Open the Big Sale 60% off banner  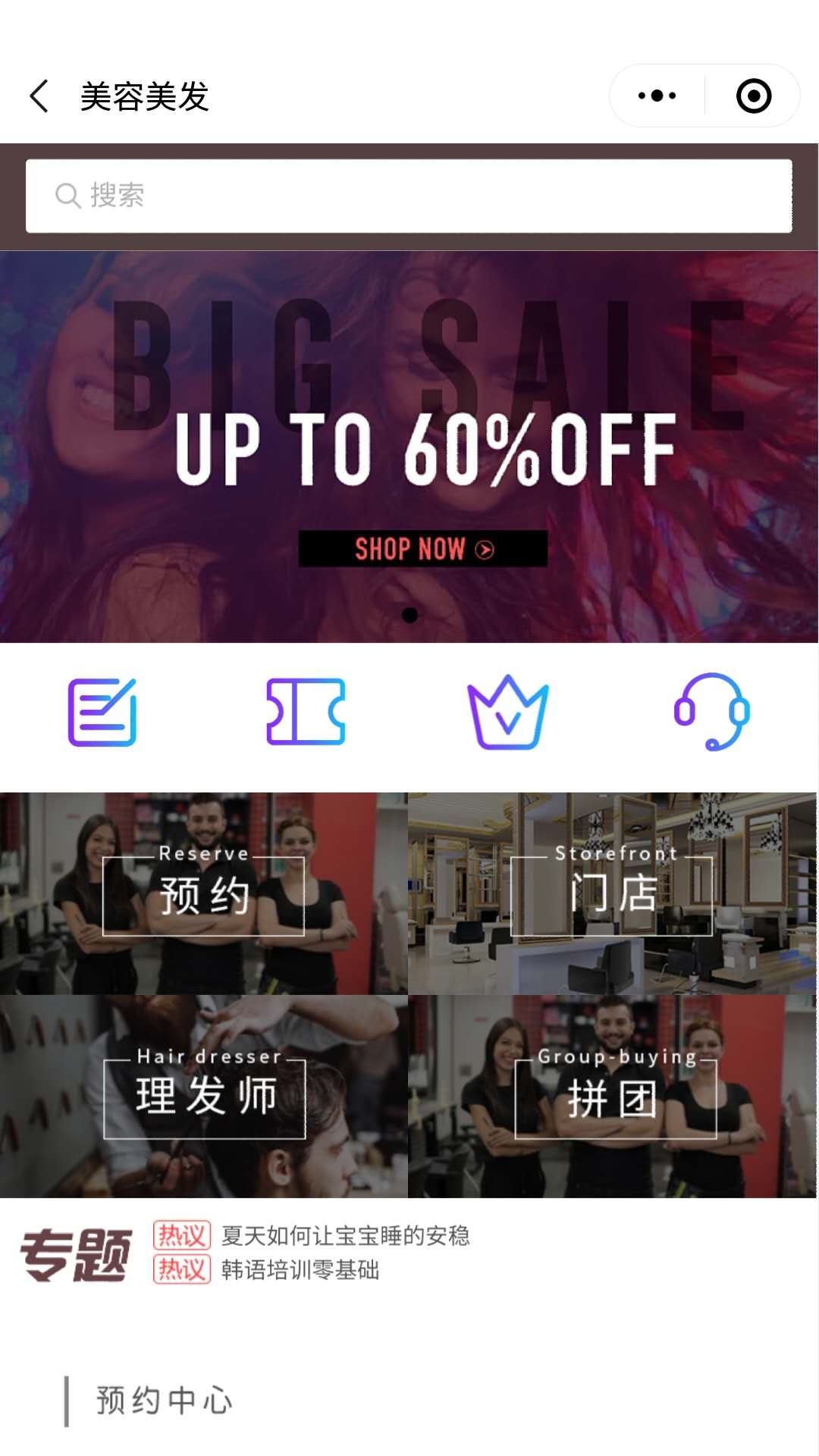409,447
